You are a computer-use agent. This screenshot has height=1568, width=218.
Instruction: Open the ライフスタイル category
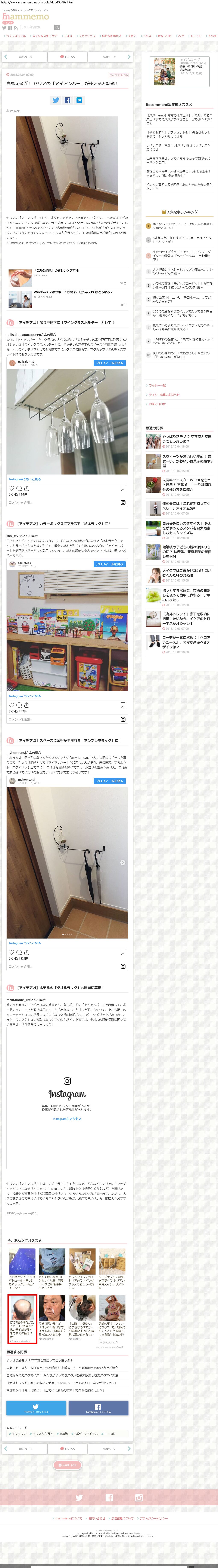[15, 36]
